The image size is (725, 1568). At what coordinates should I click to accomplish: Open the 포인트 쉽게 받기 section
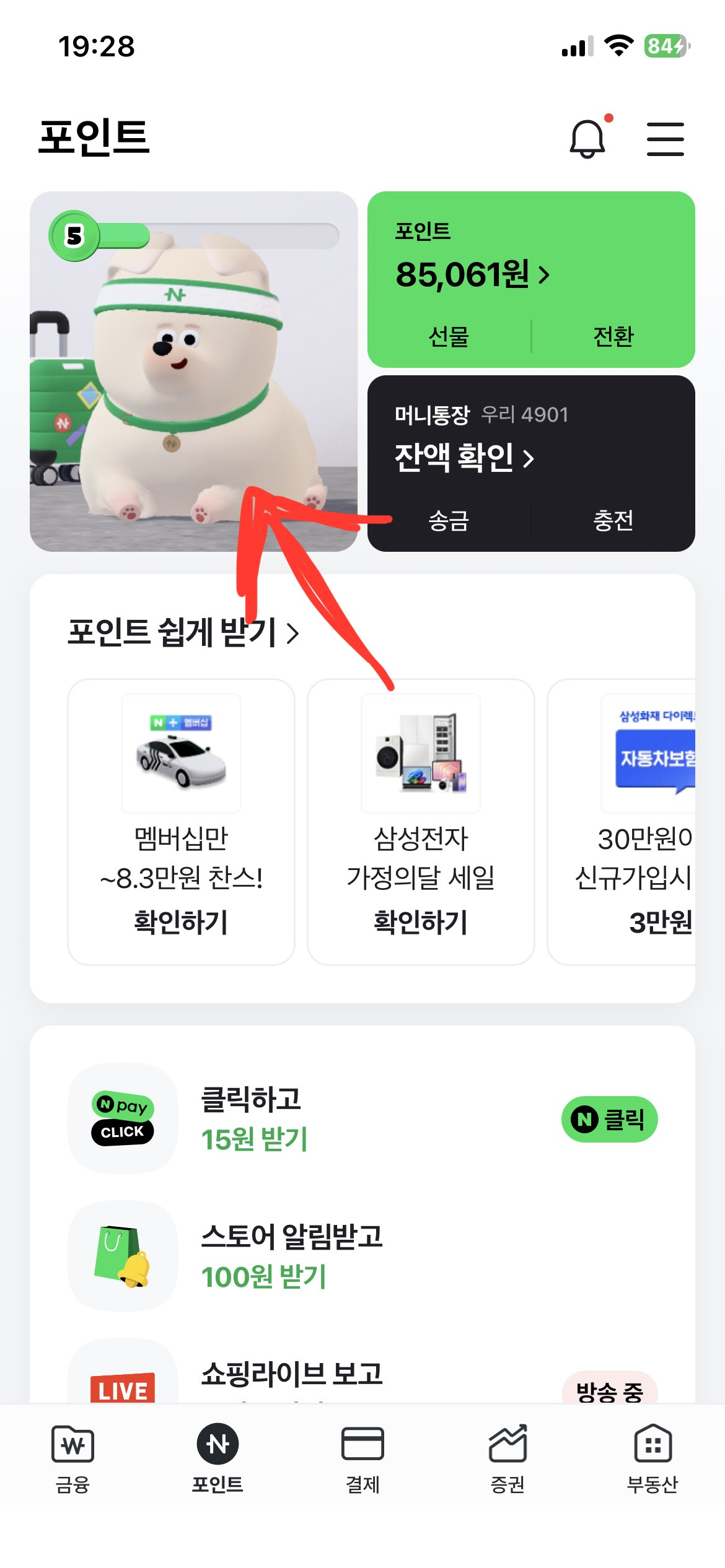coord(183,632)
